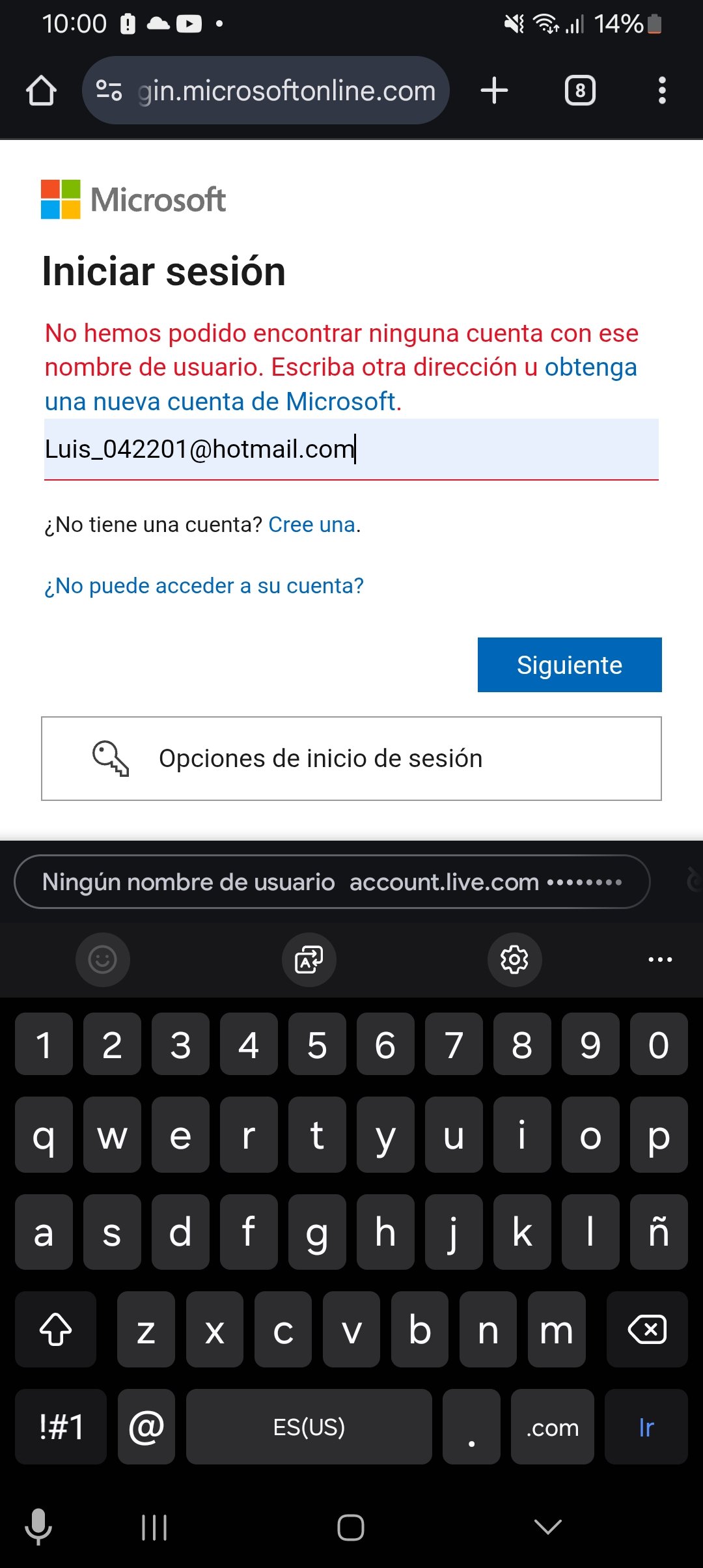This screenshot has height=1568, width=703.
Task: Open the keyboard emoji panel
Action: (x=103, y=959)
